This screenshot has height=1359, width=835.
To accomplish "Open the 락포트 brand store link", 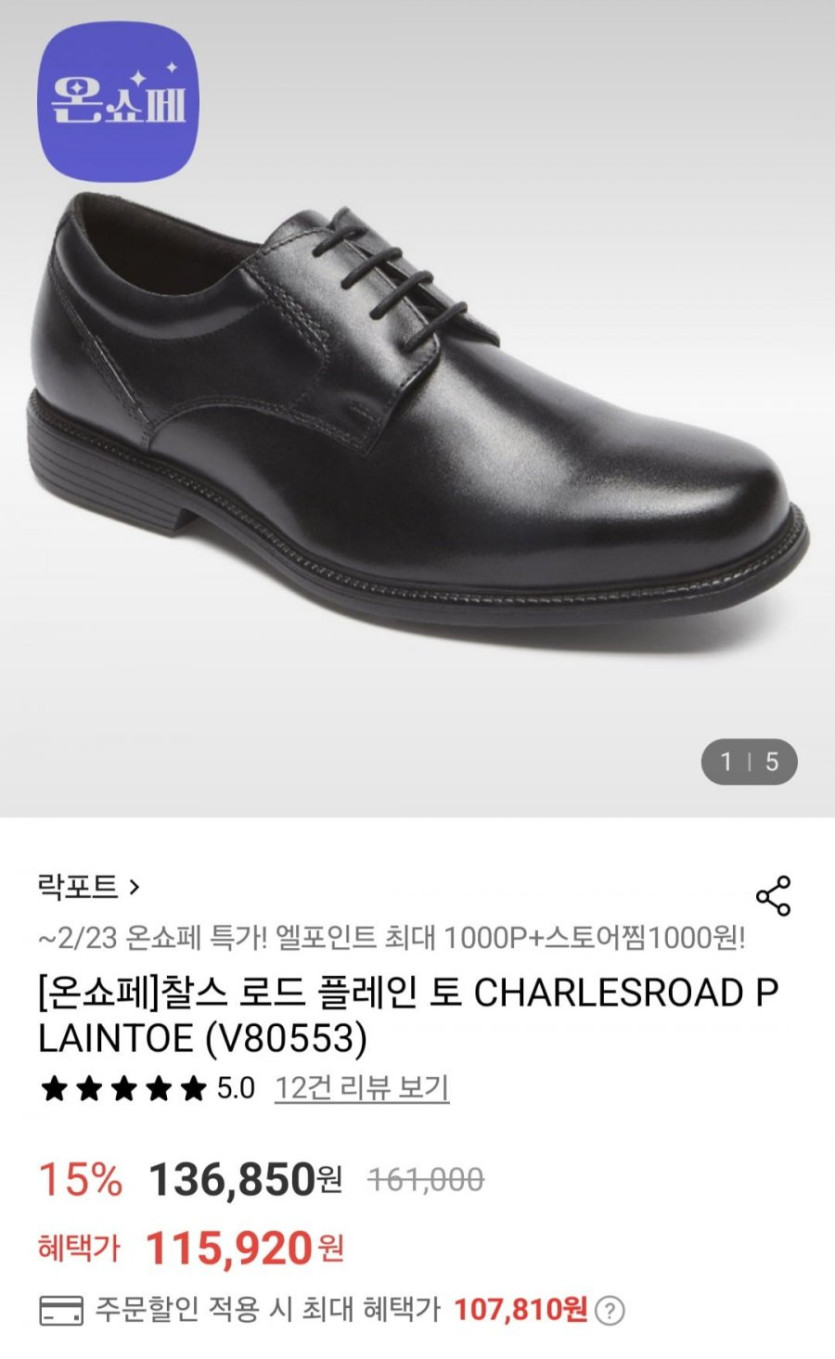I will click(88, 886).
